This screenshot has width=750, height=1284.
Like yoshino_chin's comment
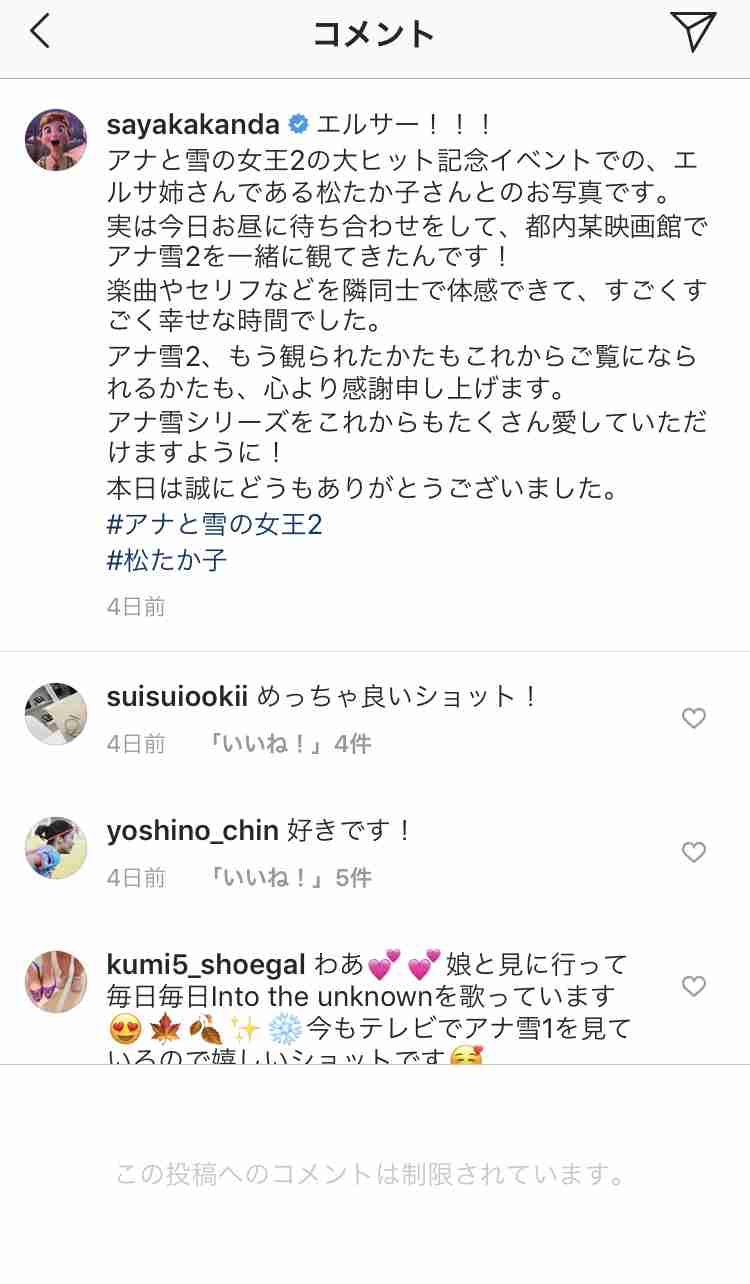[693, 852]
